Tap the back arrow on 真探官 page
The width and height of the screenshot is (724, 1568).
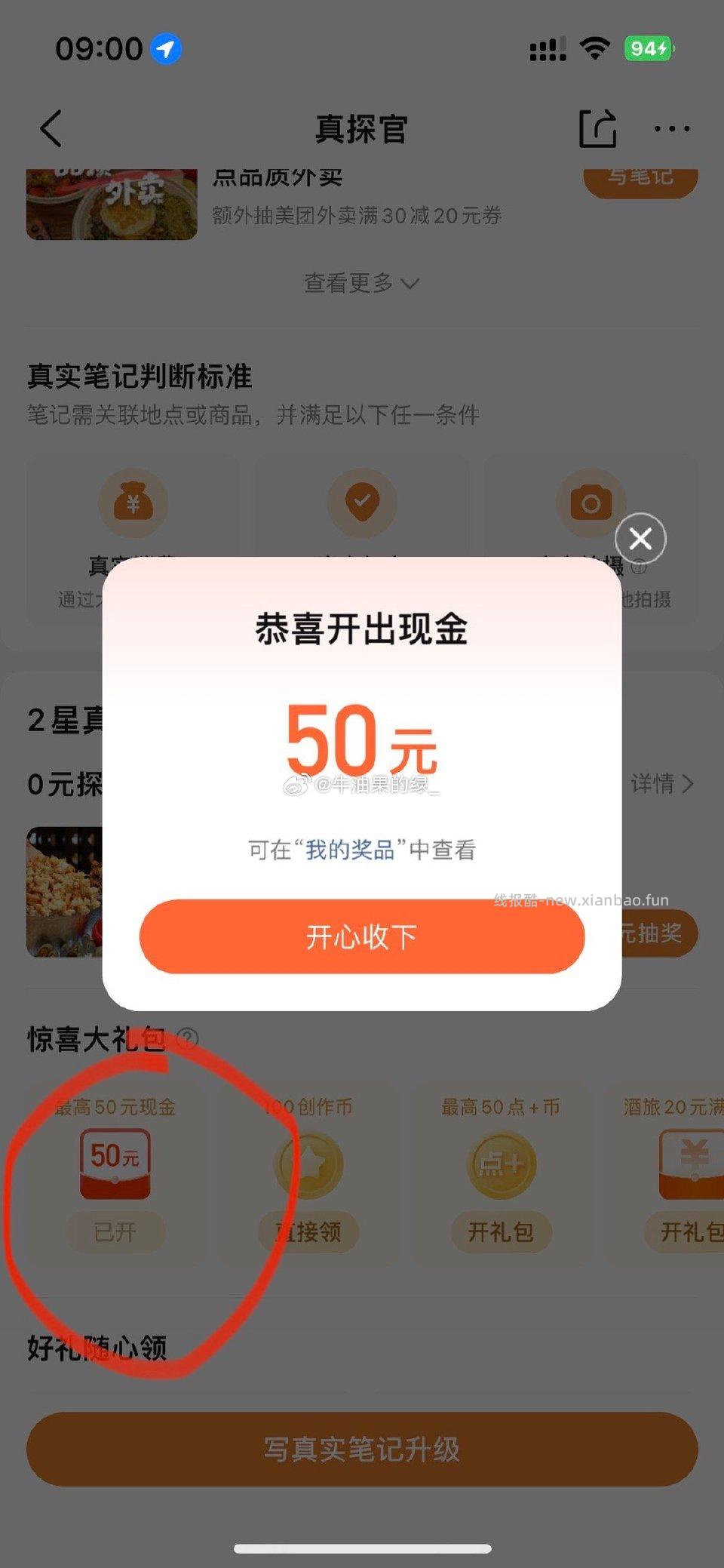click(50, 128)
